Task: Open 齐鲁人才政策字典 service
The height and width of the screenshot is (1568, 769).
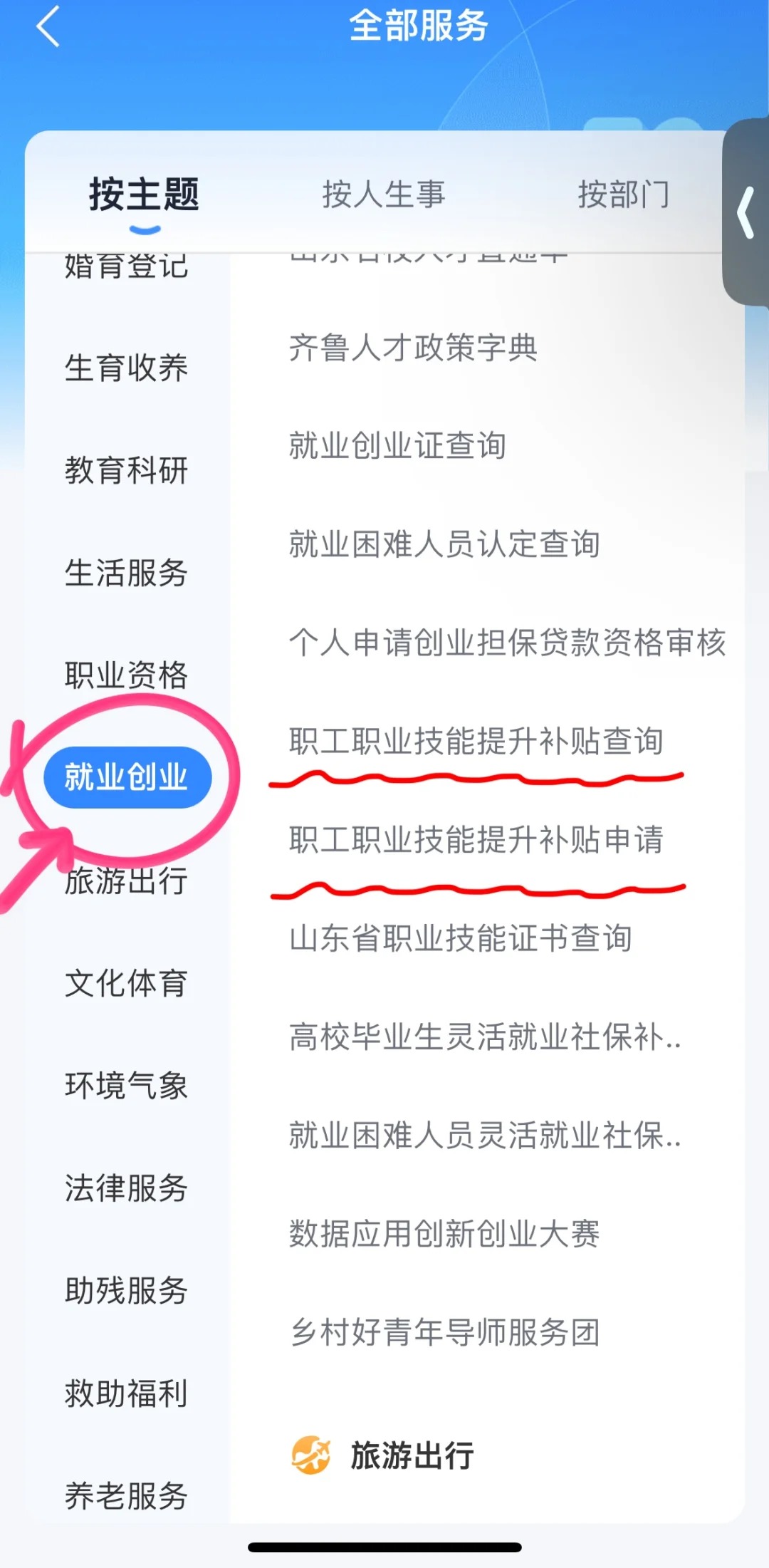Action: pos(413,348)
